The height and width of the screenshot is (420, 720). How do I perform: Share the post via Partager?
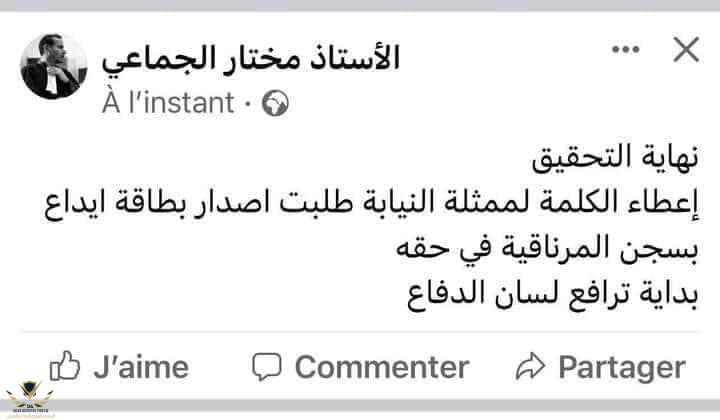pos(600,367)
